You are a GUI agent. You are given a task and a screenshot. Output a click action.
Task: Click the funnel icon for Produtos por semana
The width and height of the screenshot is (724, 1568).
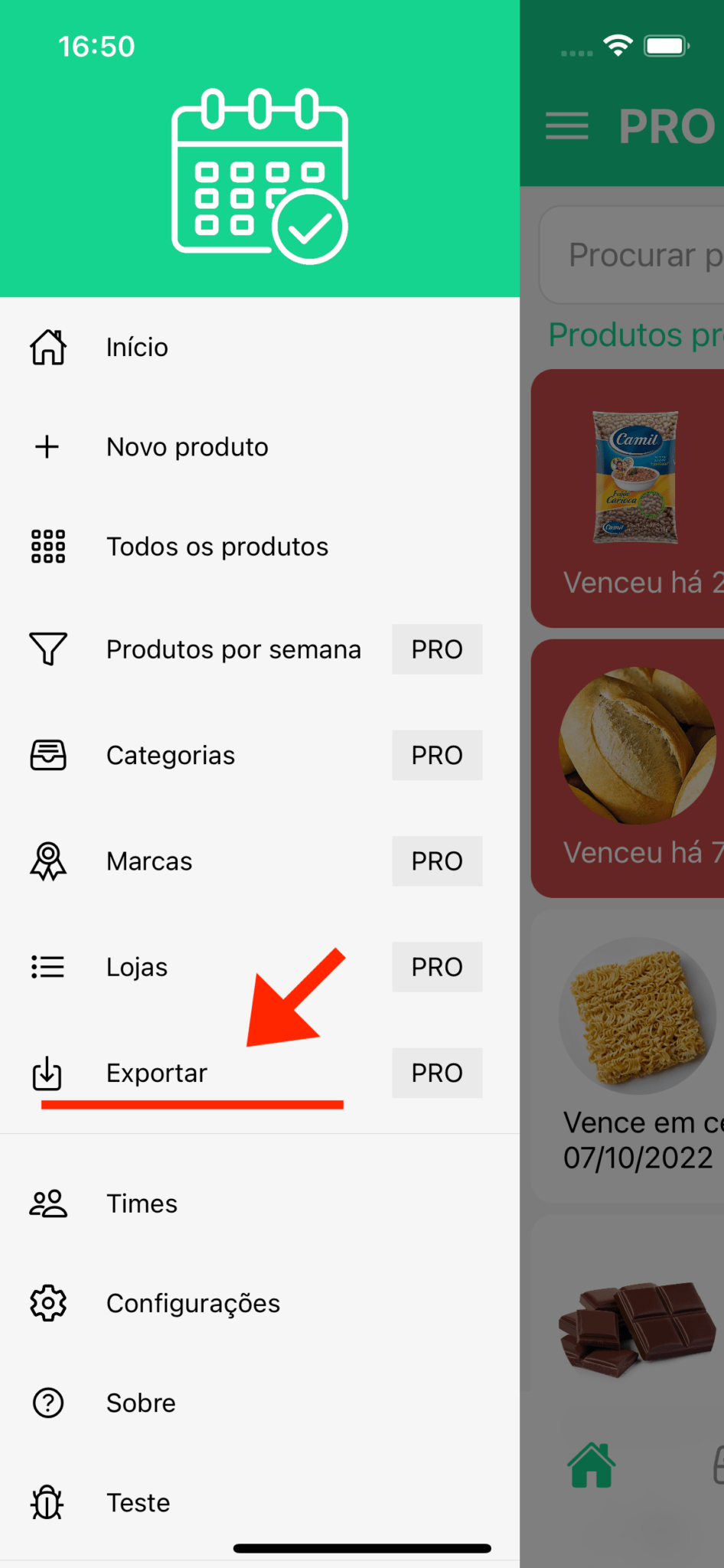pos(47,648)
